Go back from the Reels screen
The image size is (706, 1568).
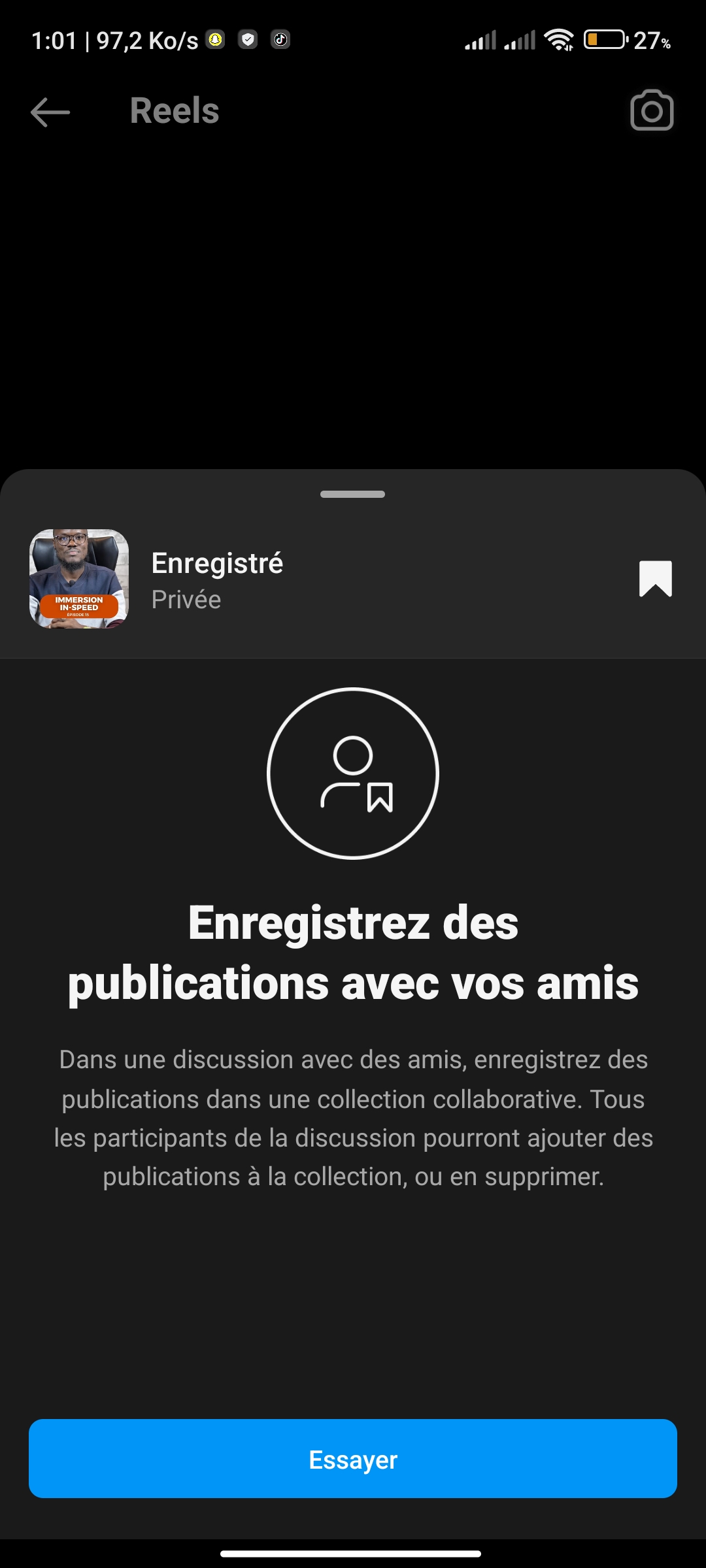[x=50, y=112]
